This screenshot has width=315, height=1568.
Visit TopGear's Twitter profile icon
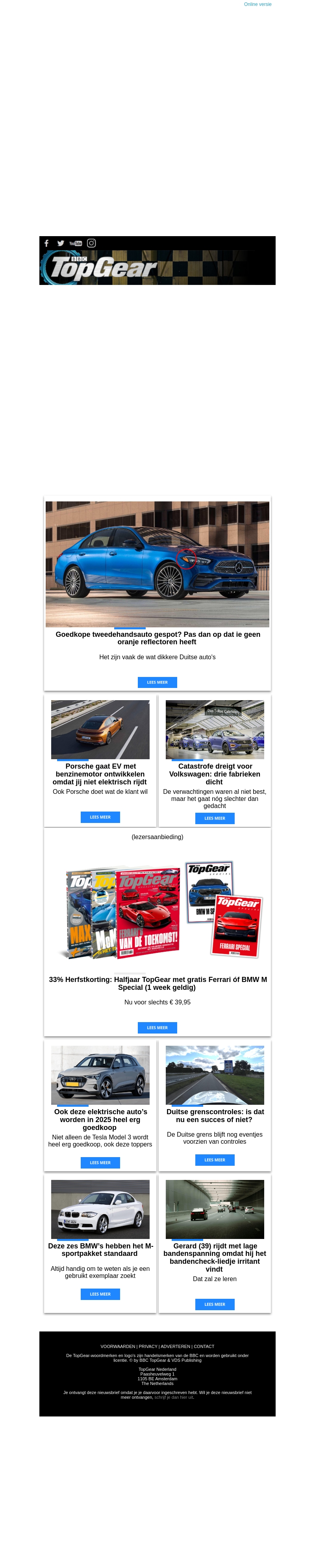61,243
